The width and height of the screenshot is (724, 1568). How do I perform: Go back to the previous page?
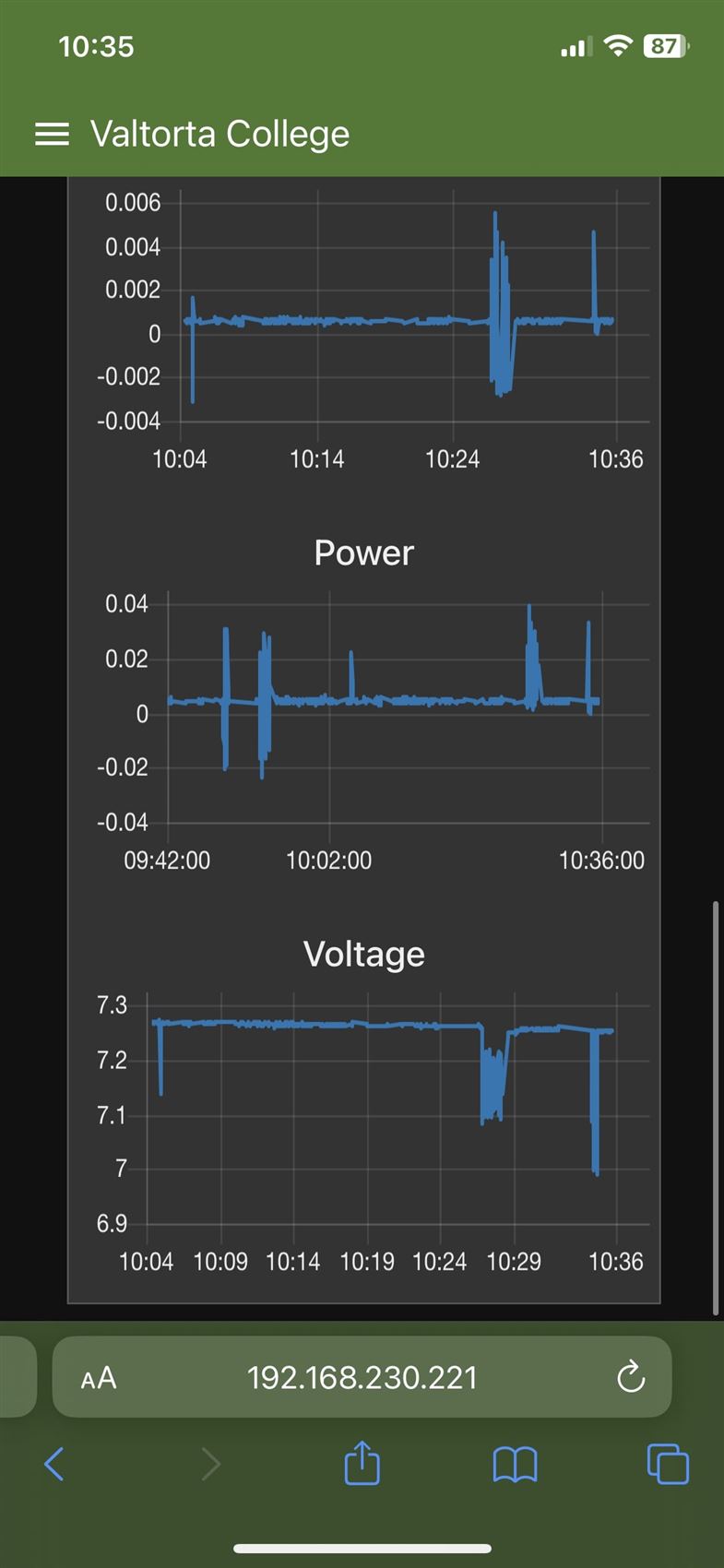click(x=54, y=1464)
